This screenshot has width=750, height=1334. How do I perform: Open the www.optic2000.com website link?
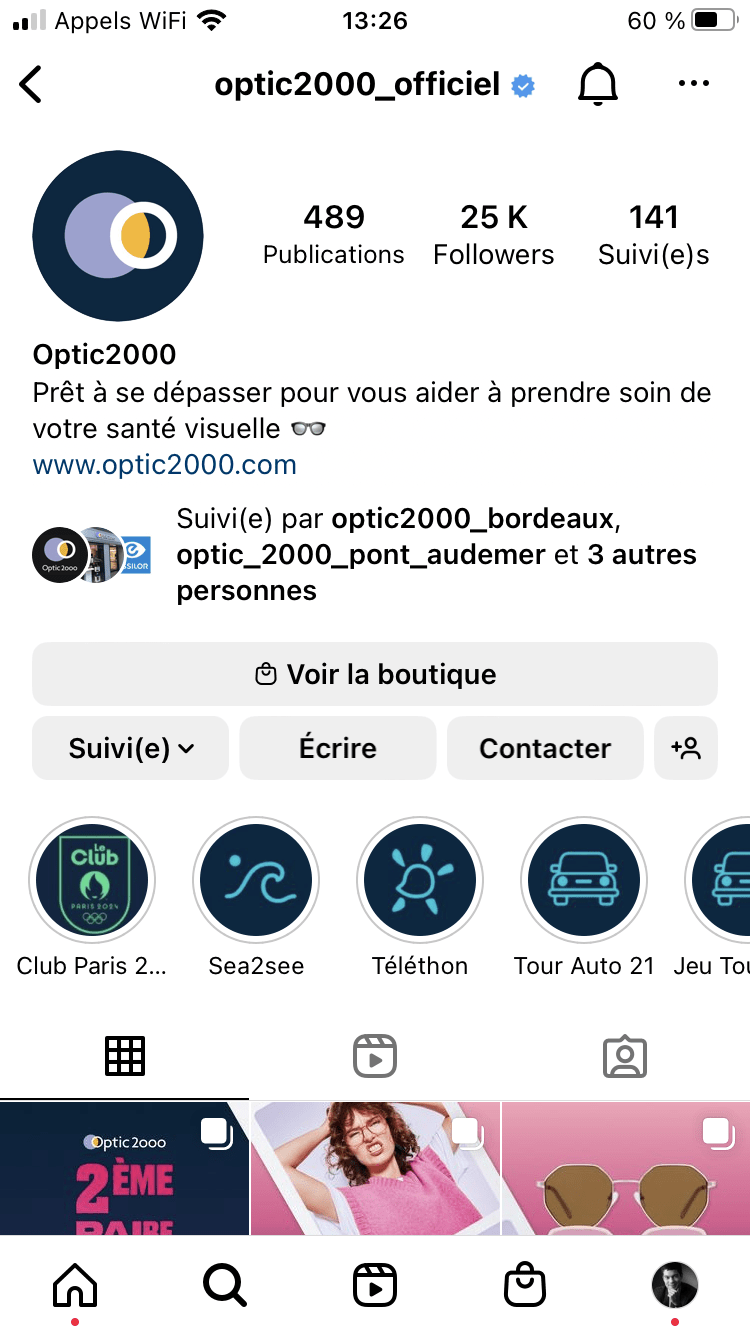tap(165, 465)
